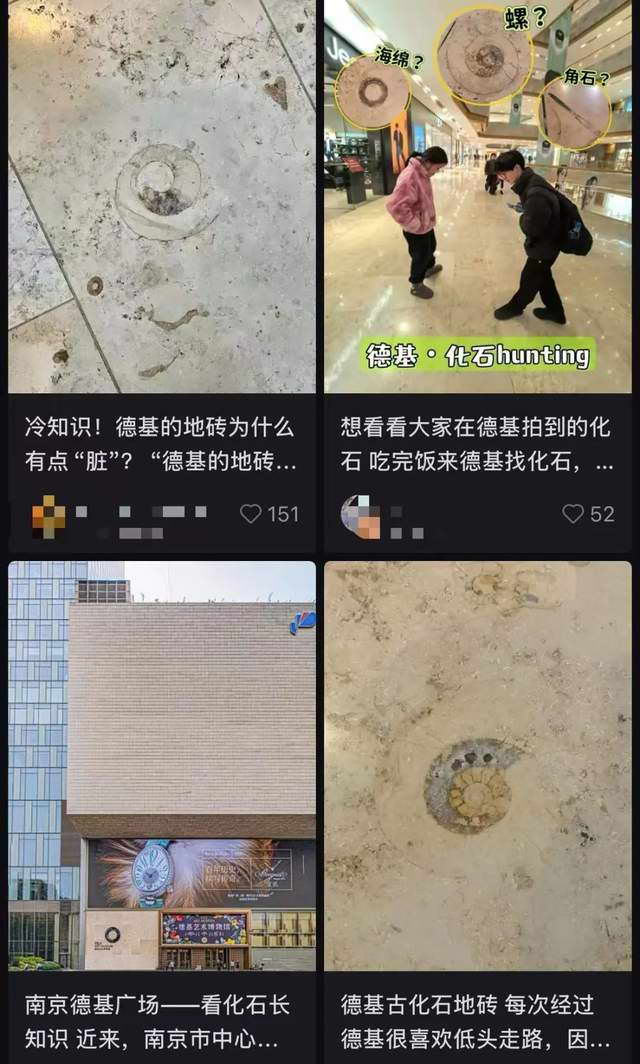640x1064 pixels.
Task: Open the author avatar under 冷知识 post
Action: pyautogui.click(x=48, y=516)
